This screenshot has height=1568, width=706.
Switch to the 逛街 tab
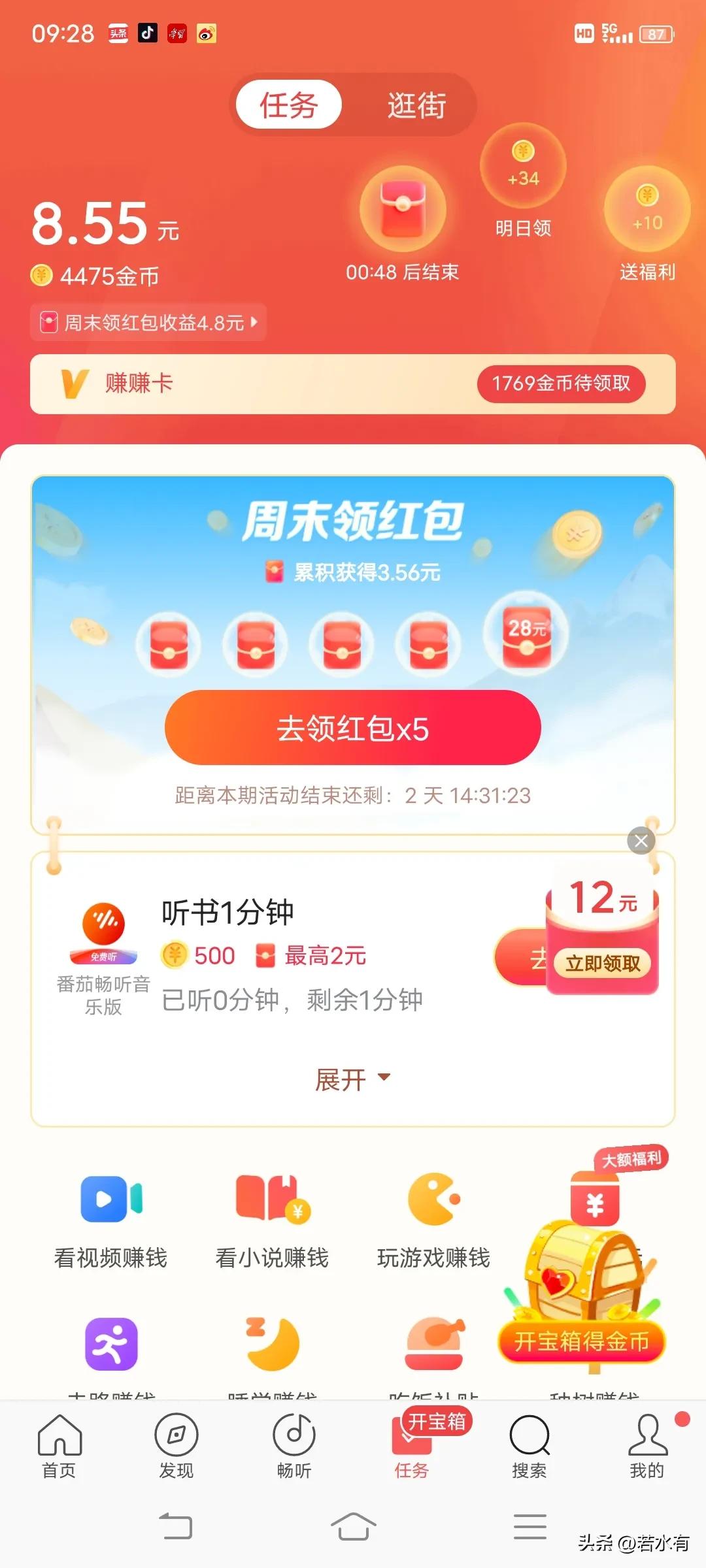(x=416, y=105)
